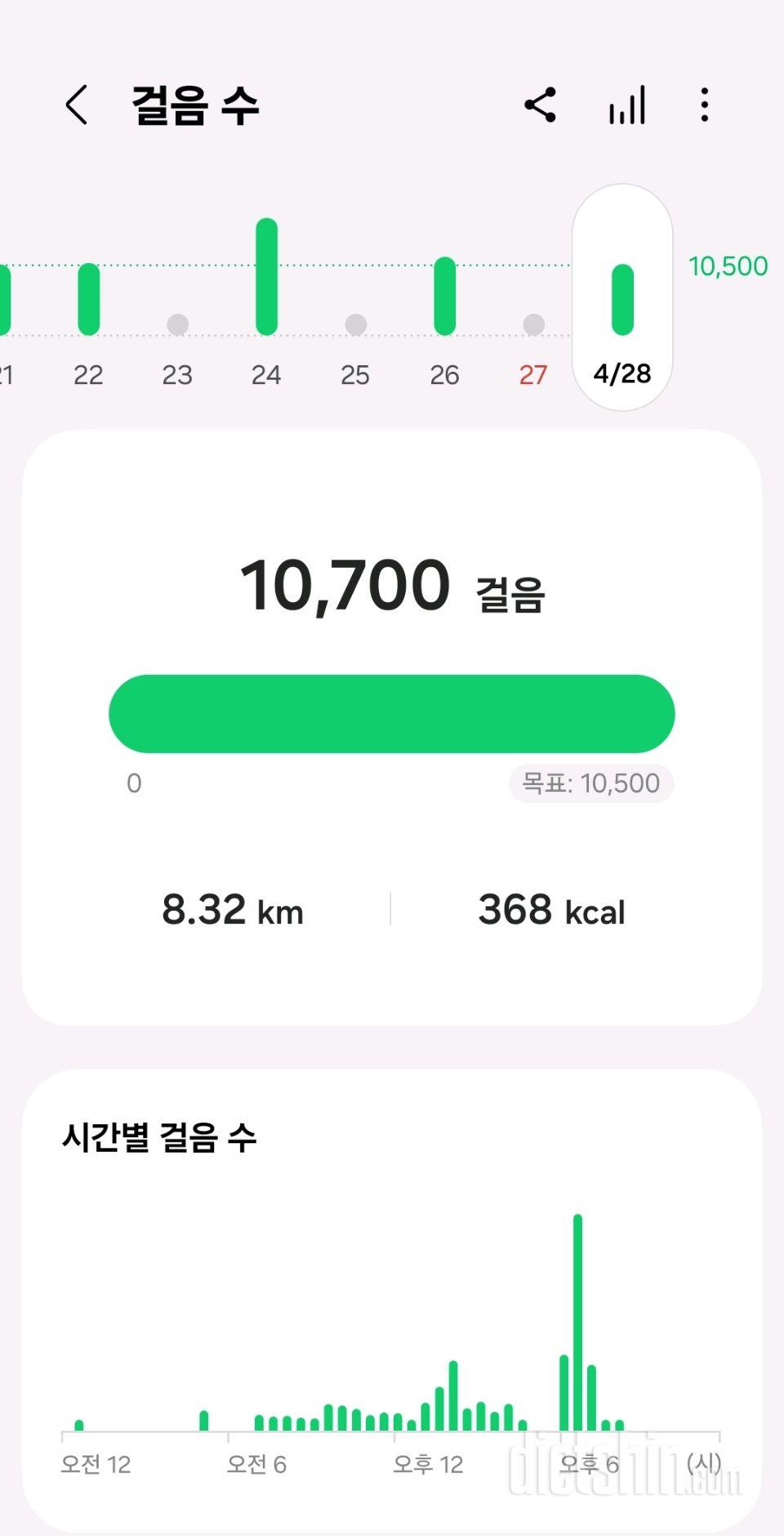Select the 4/28 day bar
784x1536 pixels.
point(622,297)
